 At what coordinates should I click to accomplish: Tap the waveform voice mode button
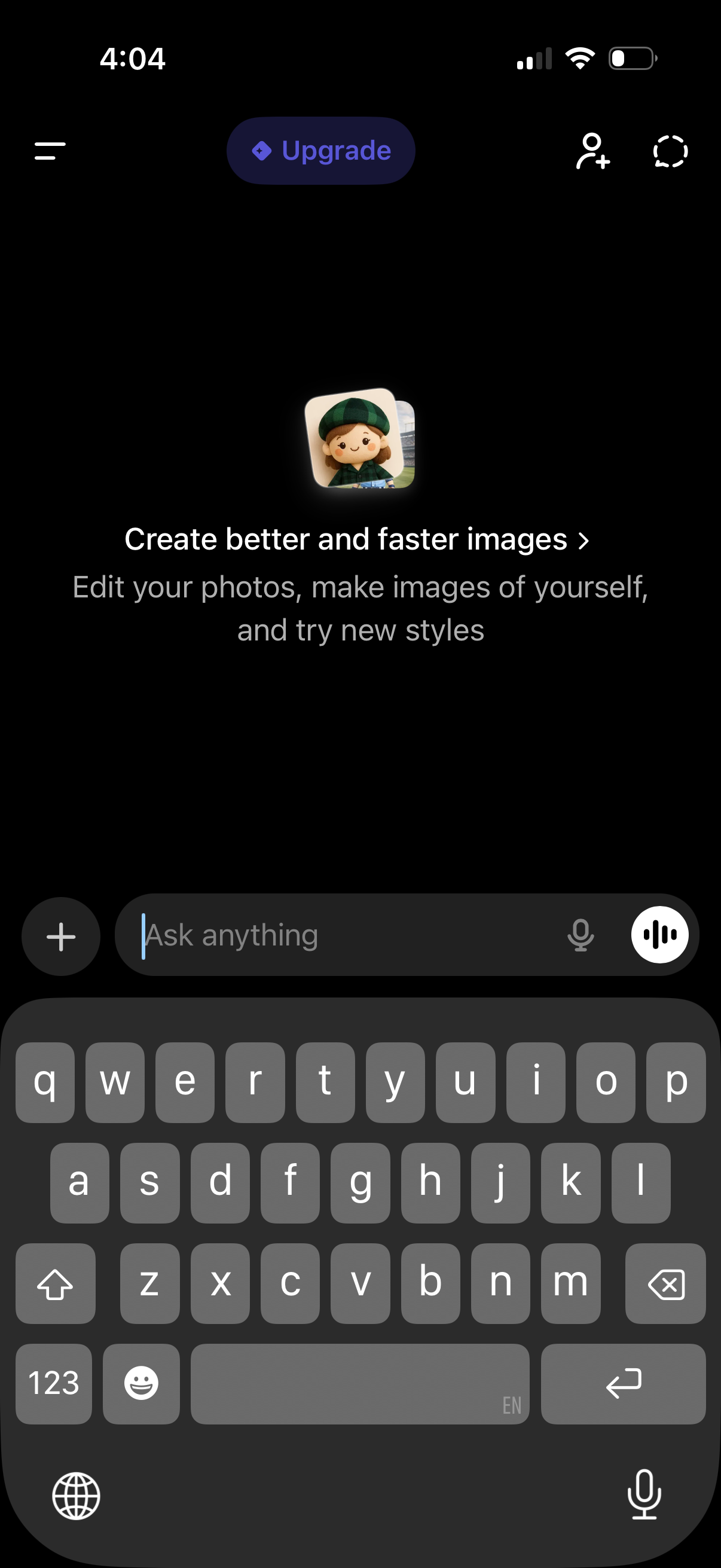point(659,935)
